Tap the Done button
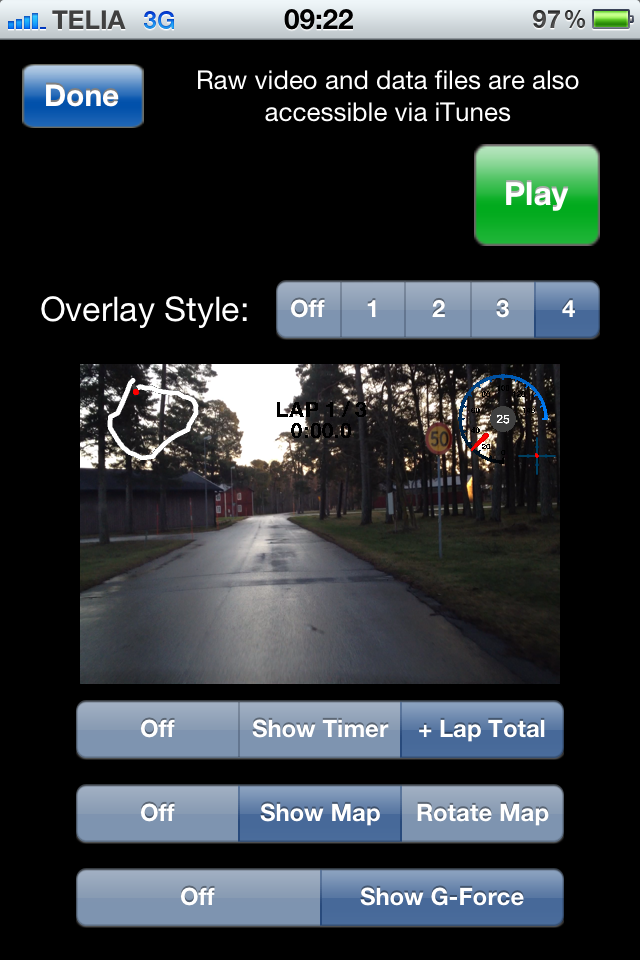Image resolution: width=640 pixels, height=960 pixels. 83,96
